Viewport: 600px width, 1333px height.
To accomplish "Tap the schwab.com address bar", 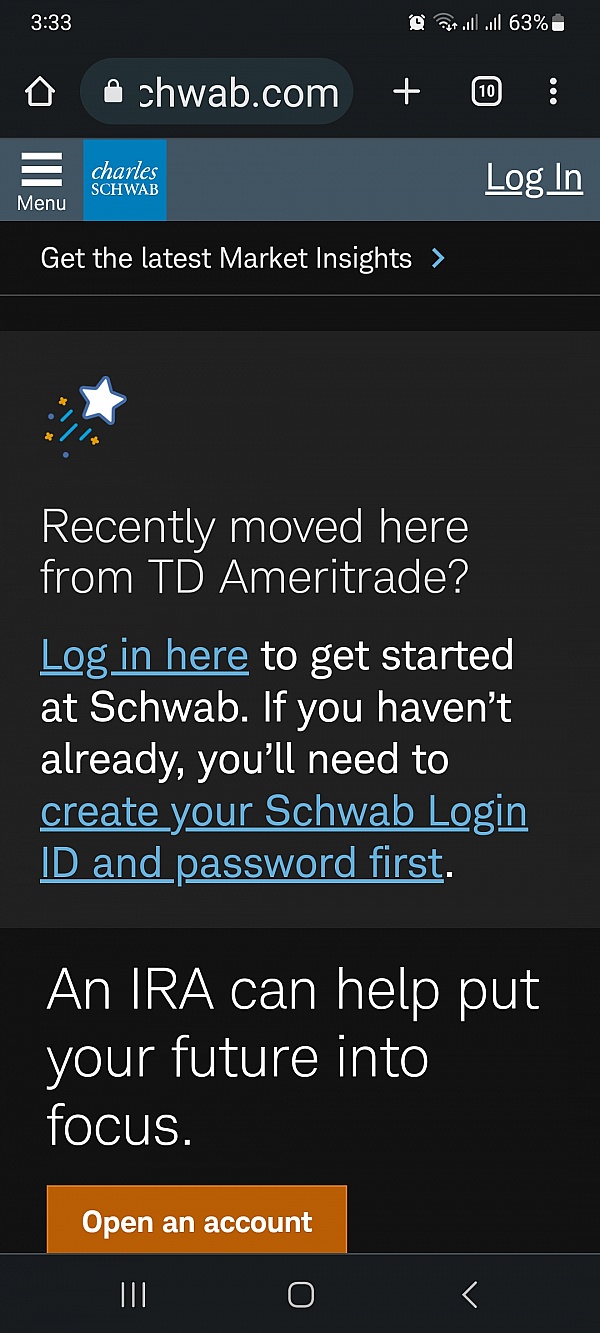I will pyautogui.click(x=218, y=93).
